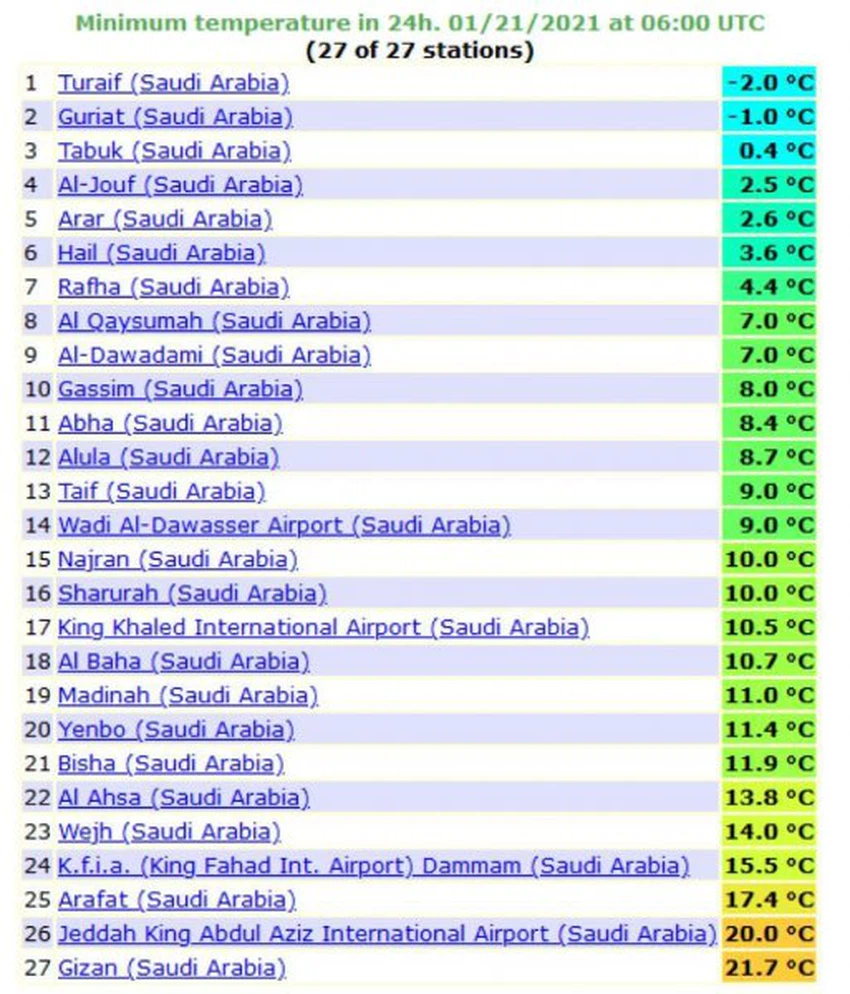The image size is (850, 994).
Task: Open the K.f.i.a. Dammam airport link
Action: point(374,865)
